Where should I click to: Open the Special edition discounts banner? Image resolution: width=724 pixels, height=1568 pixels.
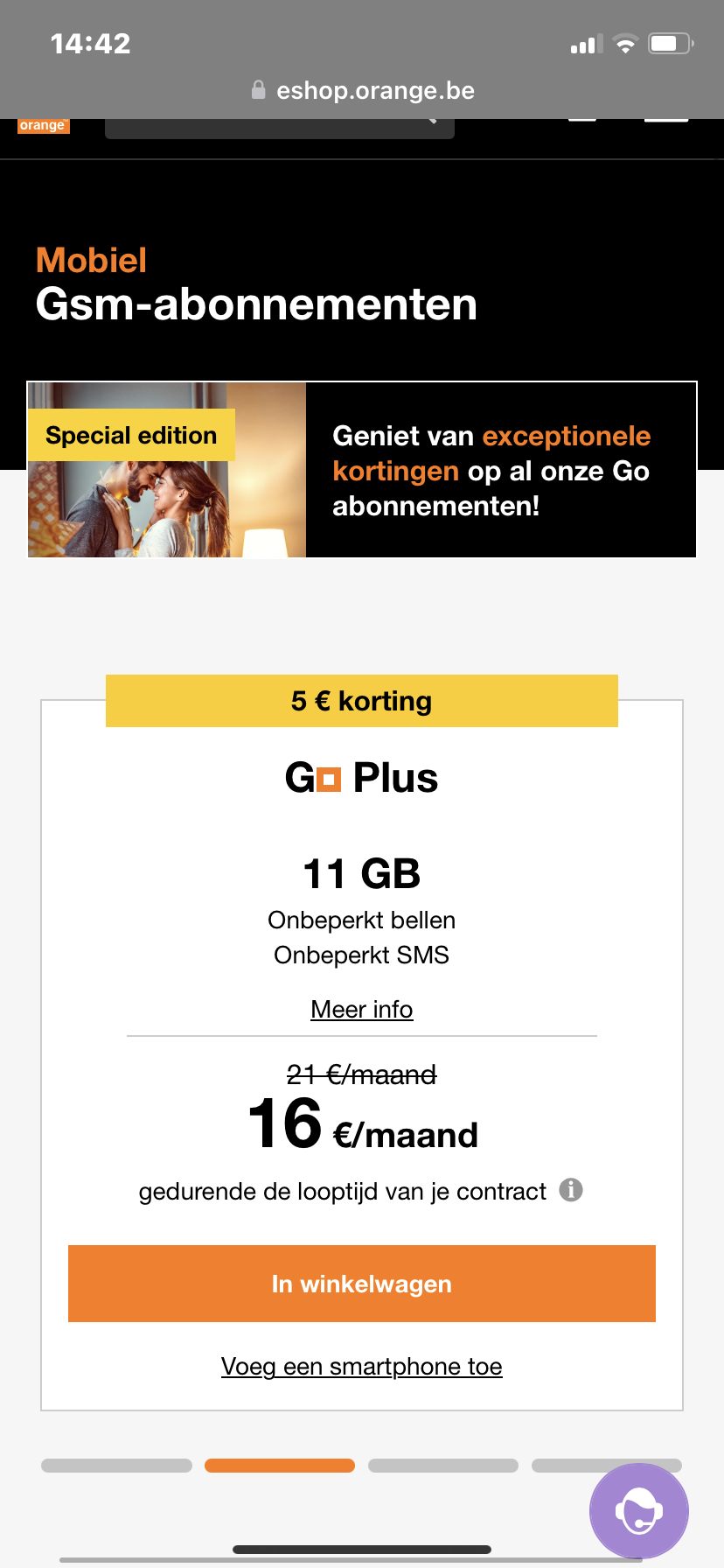pyautogui.click(x=362, y=470)
